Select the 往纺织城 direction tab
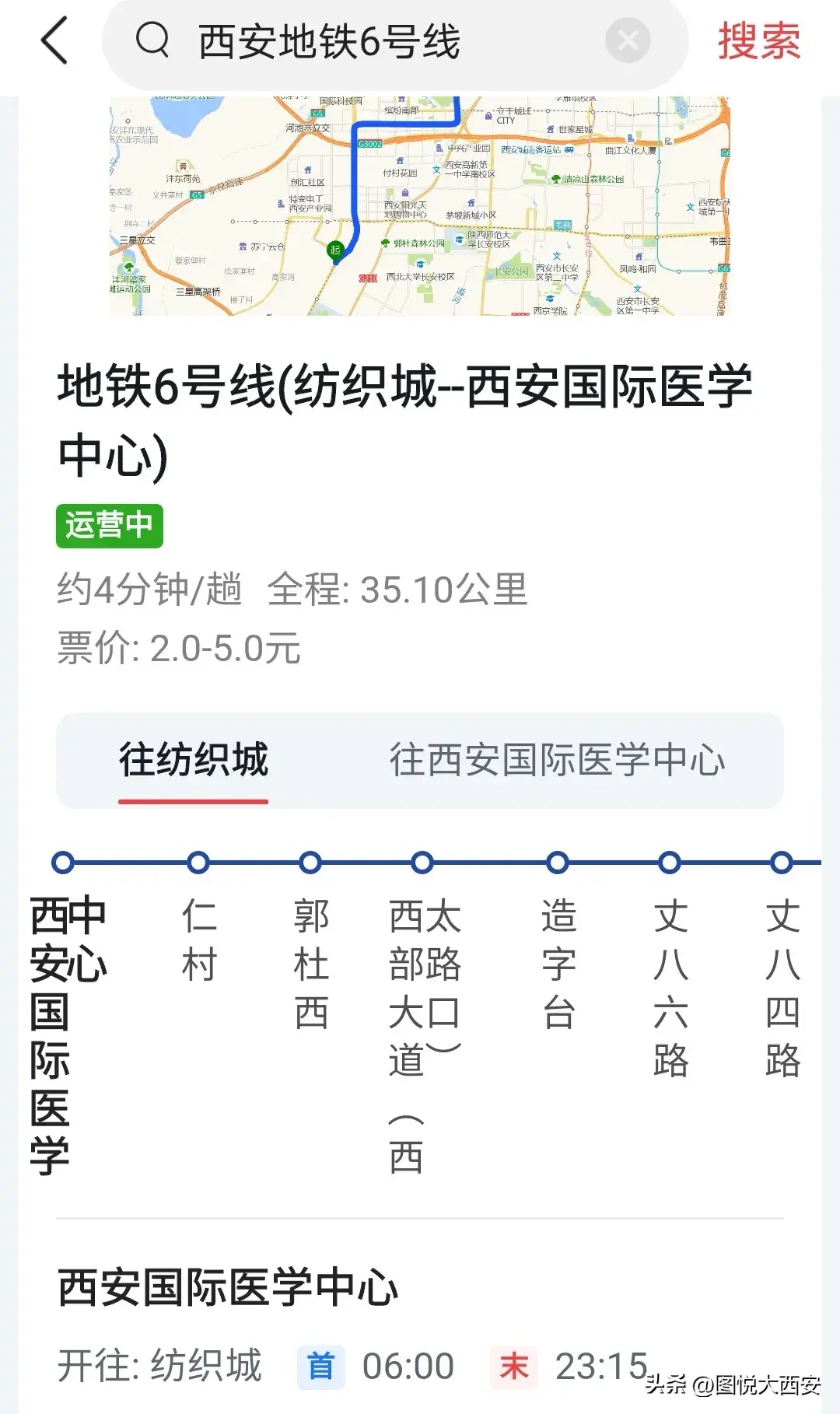Image resolution: width=840 pixels, height=1414 pixels. (x=193, y=761)
